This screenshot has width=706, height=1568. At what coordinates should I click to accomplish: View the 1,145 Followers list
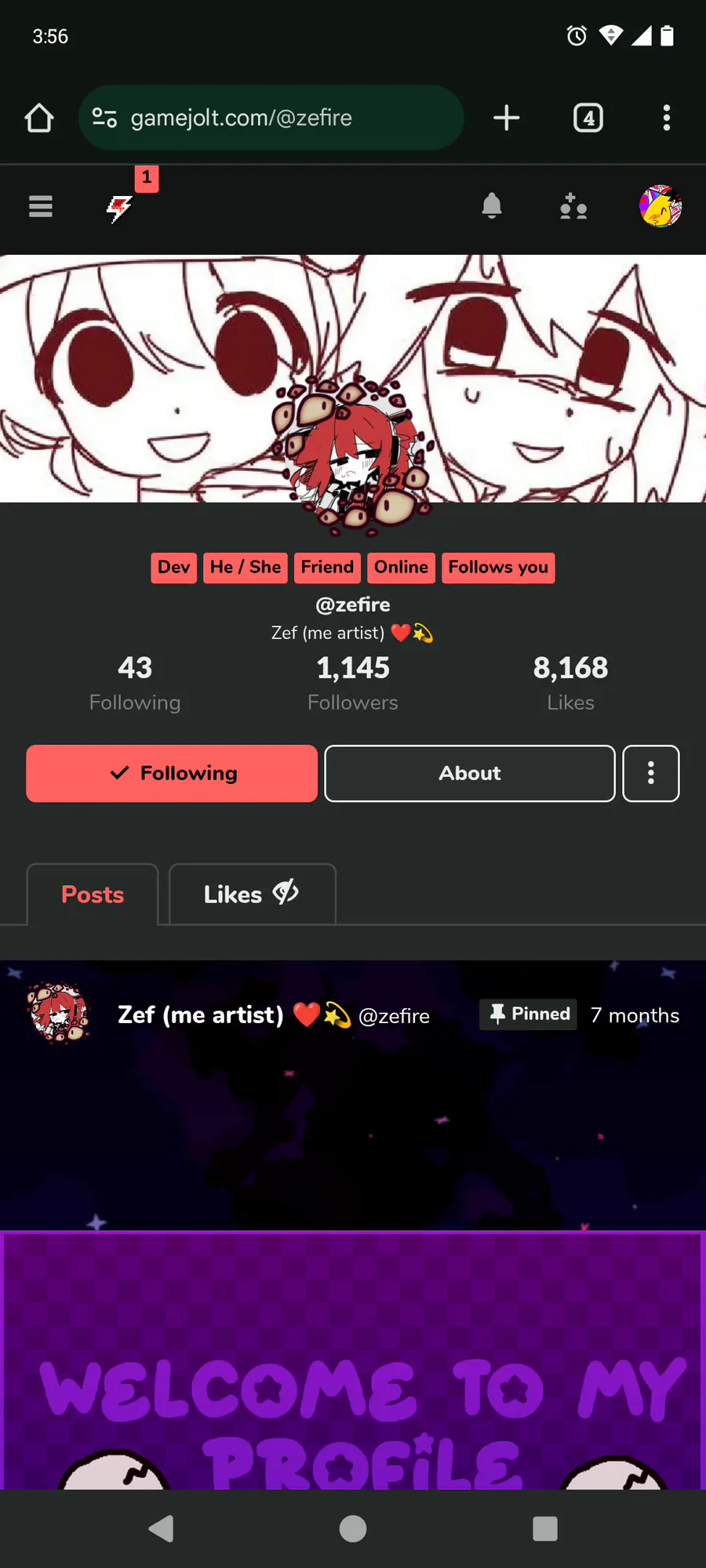(x=353, y=684)
